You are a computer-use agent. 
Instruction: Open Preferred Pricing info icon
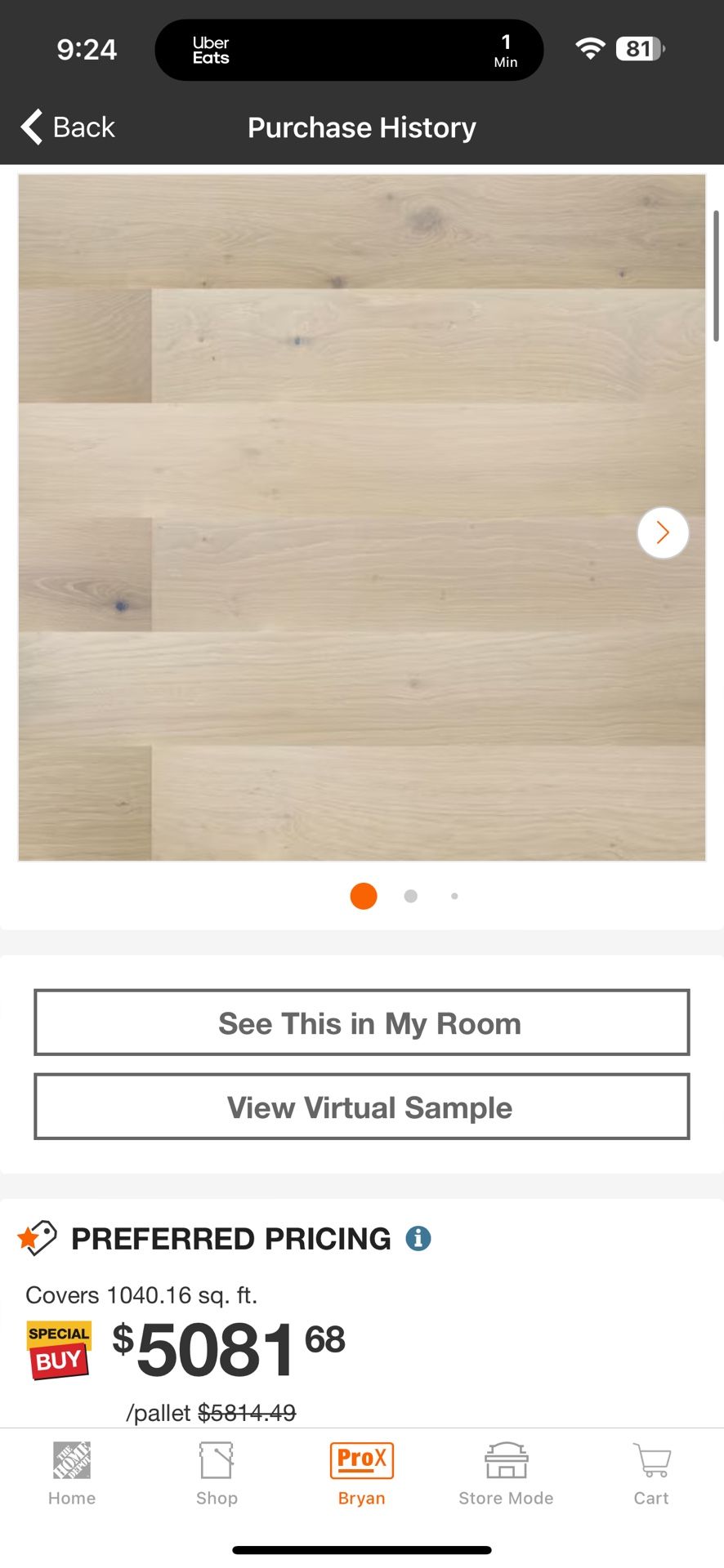tap(418, 1239)
